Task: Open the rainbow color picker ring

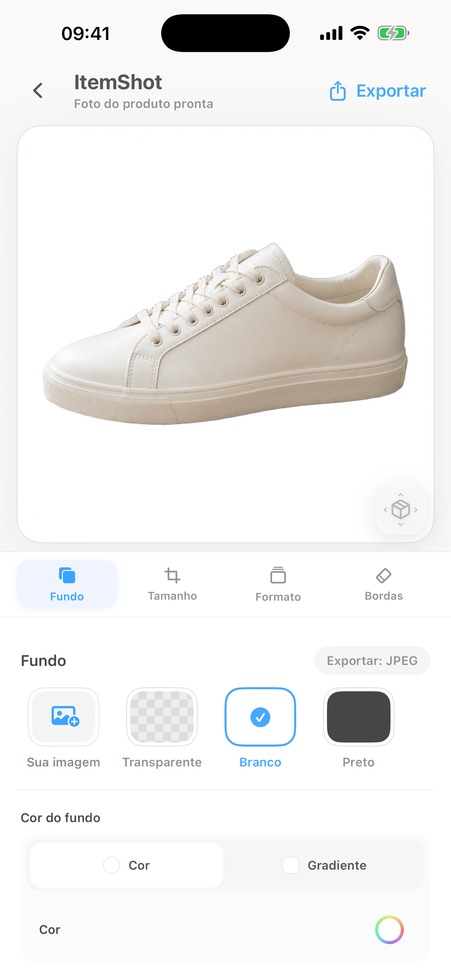Action: [x=389, y=929]
